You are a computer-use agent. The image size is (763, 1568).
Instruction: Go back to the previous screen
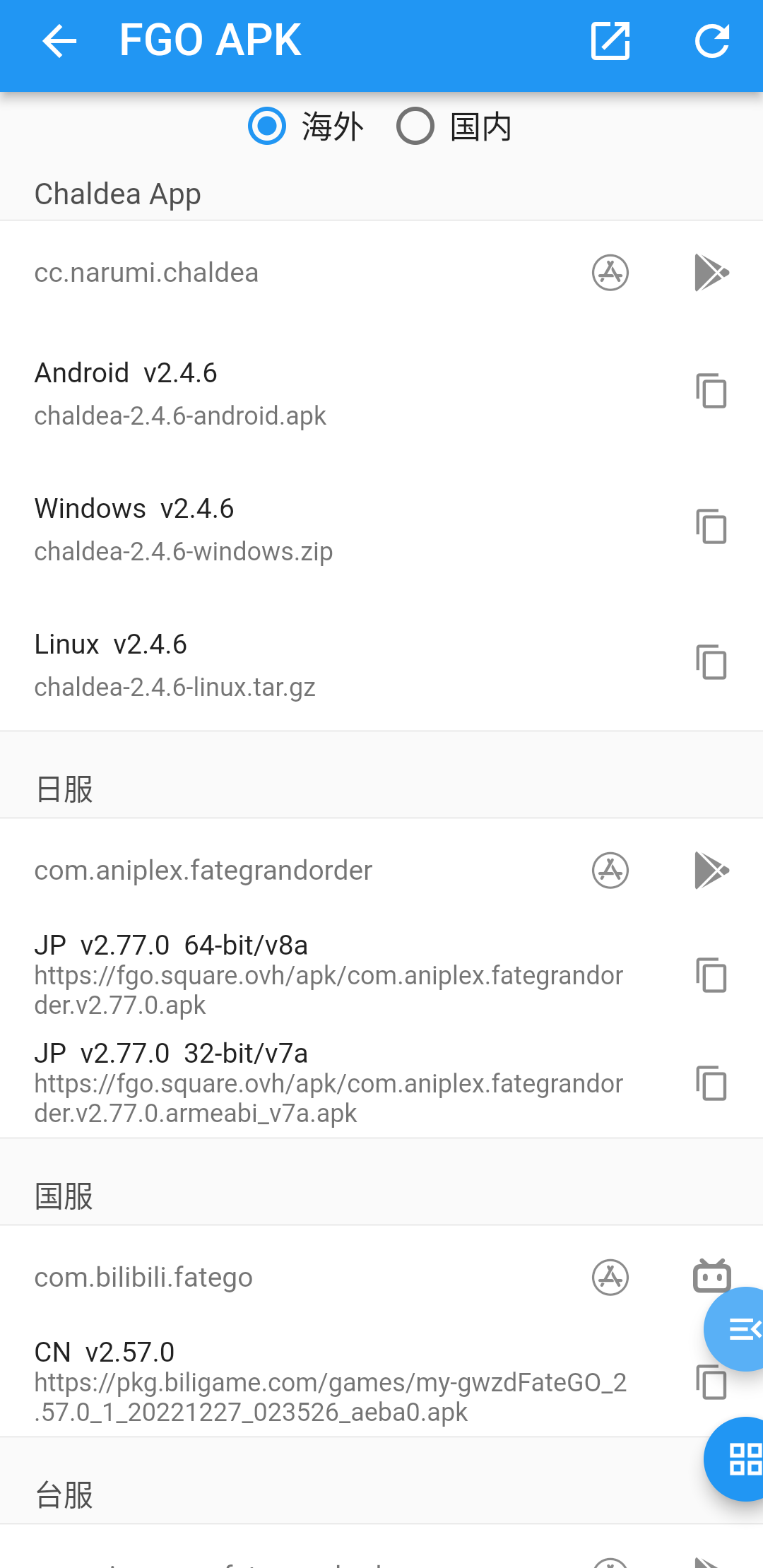tap(59, 41)
